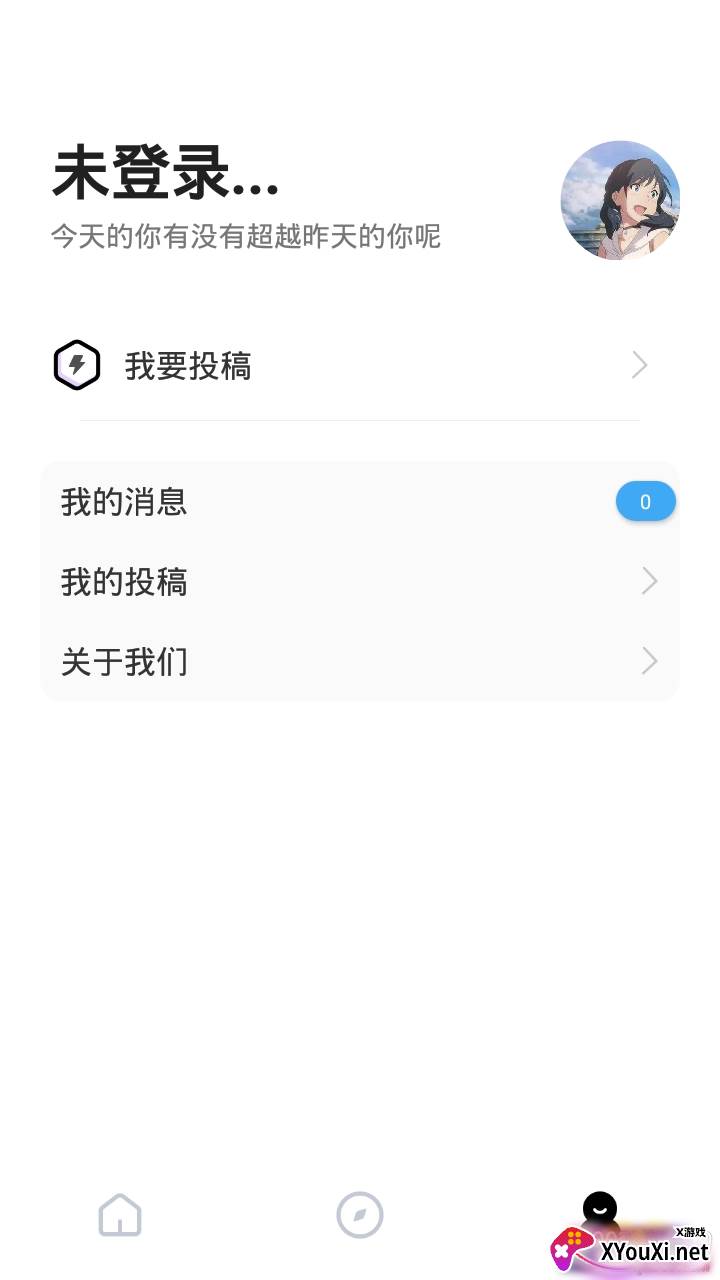The height and width of the screenshot is (1280, 720).
Task: Switch to the home tab
Action: 120,1215
